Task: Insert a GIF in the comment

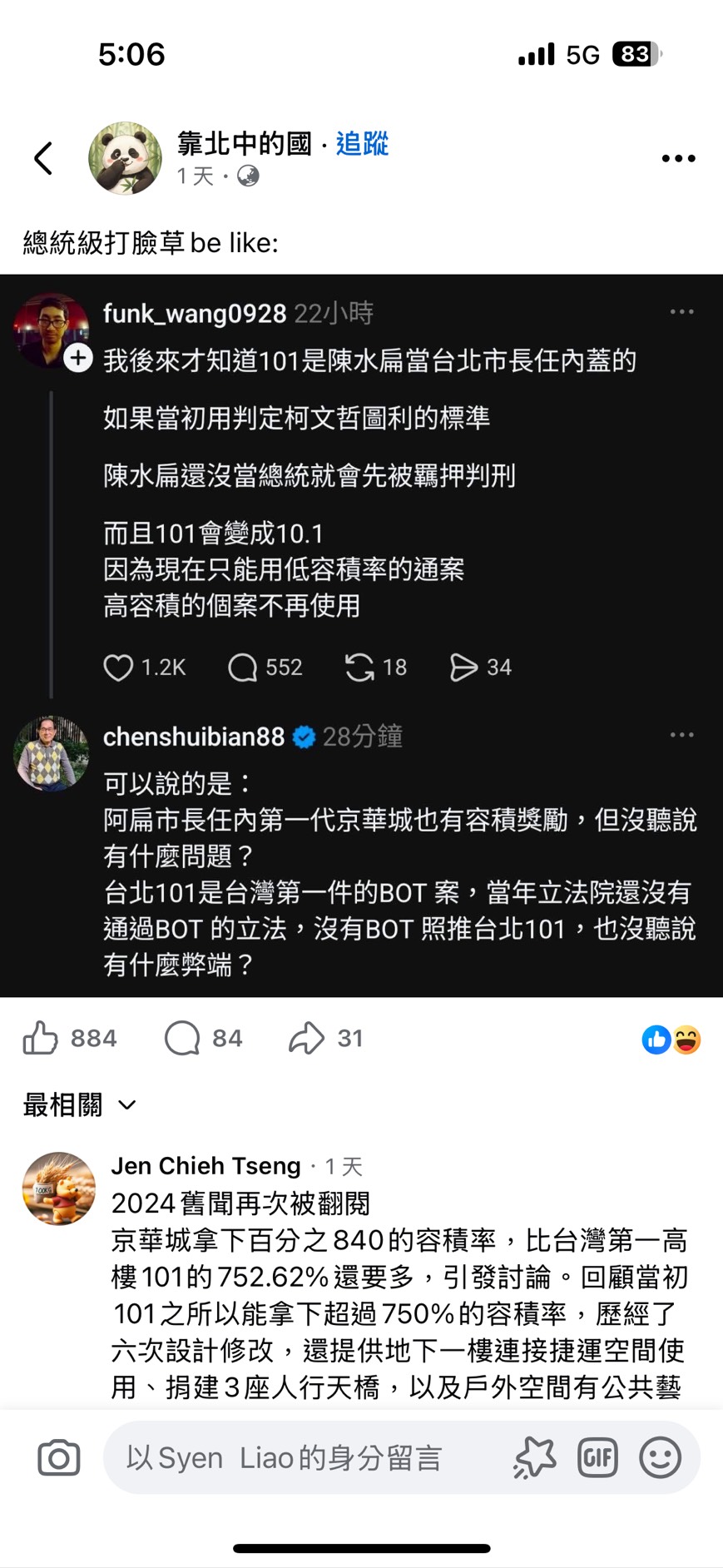Action: point(597,1458)
